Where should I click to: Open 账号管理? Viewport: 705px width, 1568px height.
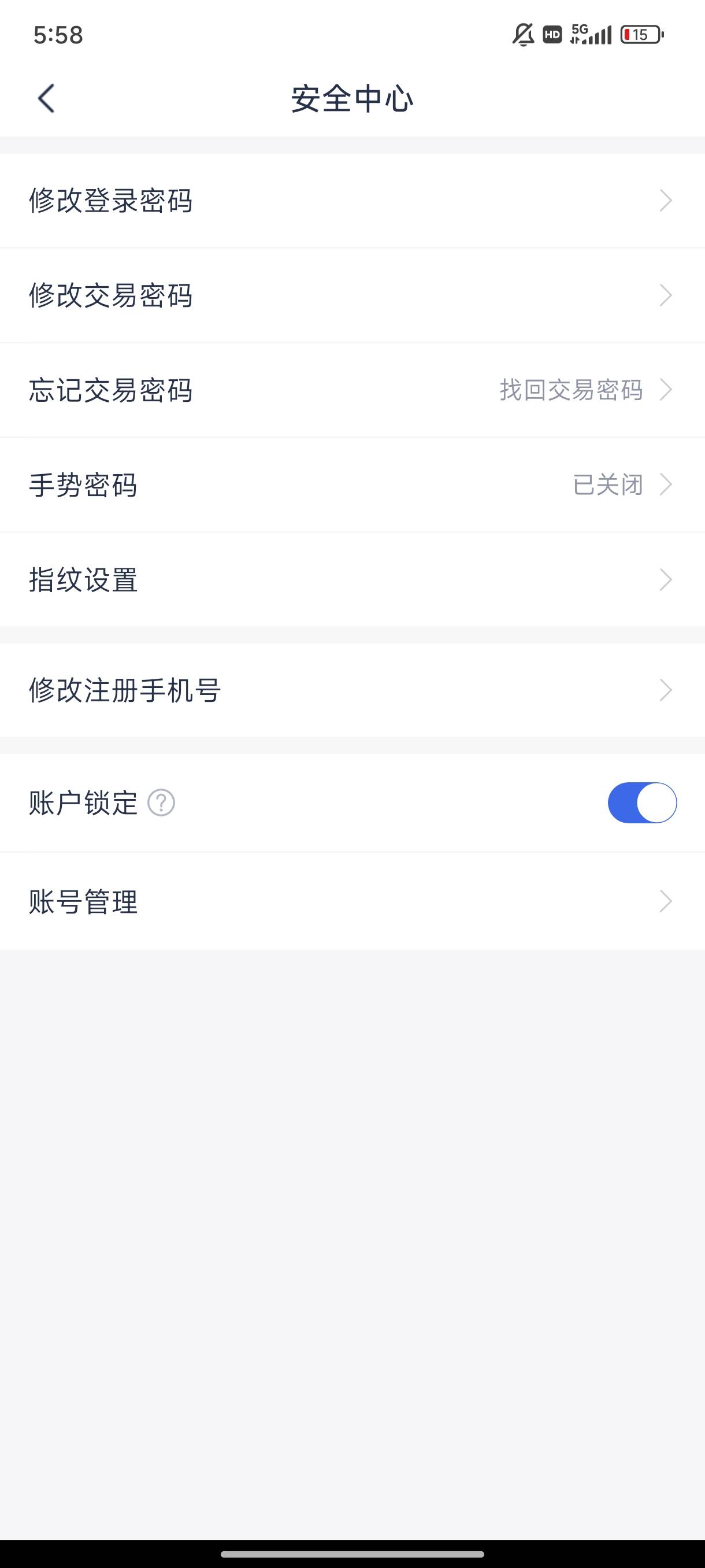(x=352, y=901)
